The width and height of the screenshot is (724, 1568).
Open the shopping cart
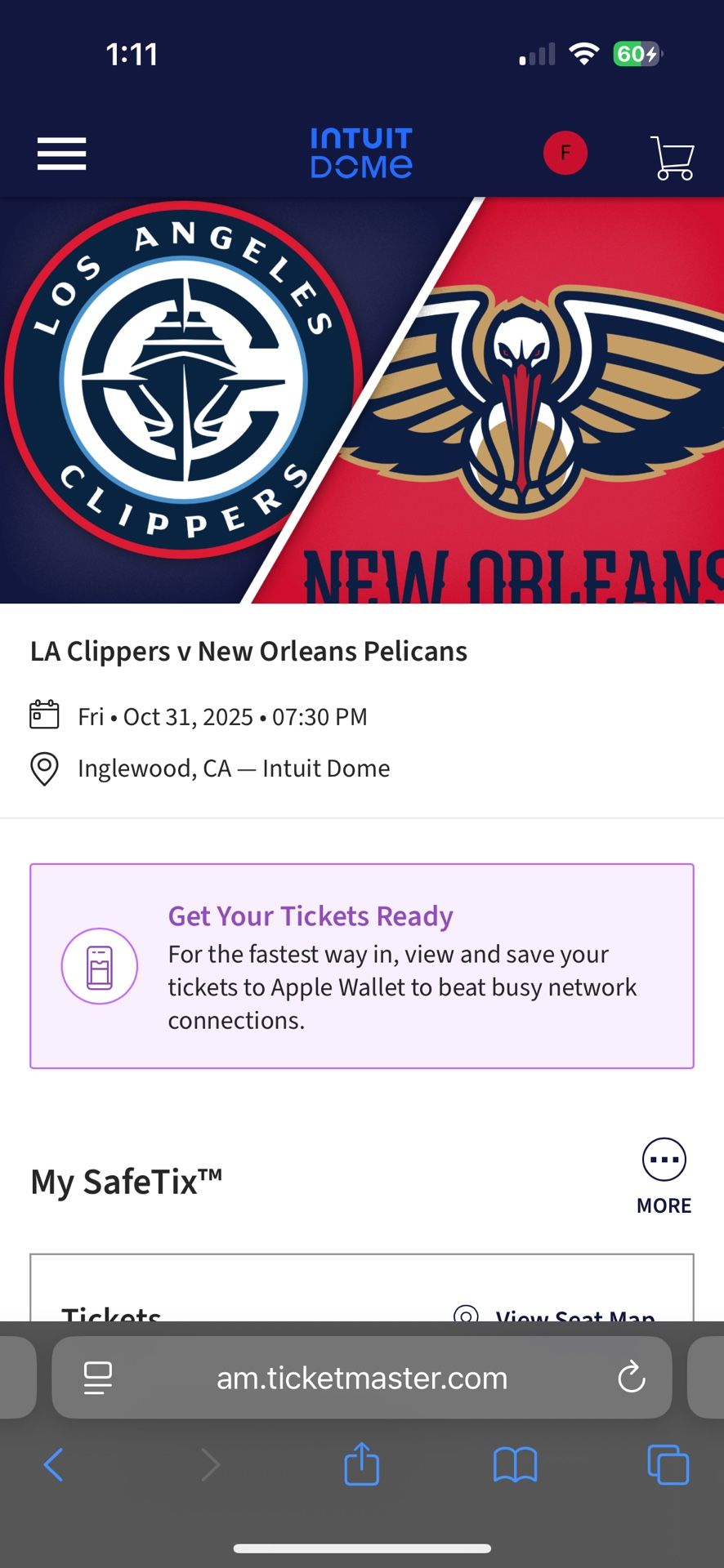673,157
